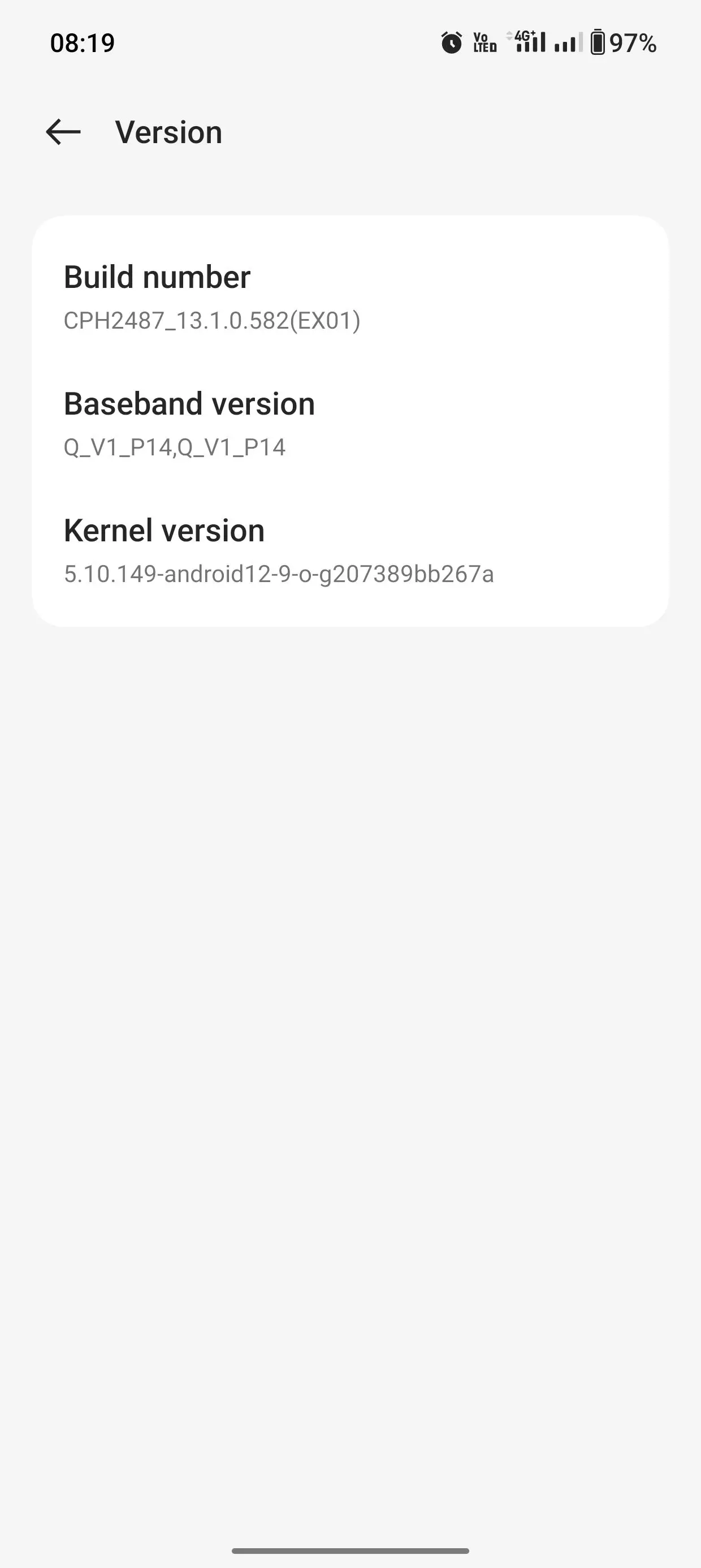Tap the Kernel version heading label
Screen dimensions: 701x1568
point(165,529)
